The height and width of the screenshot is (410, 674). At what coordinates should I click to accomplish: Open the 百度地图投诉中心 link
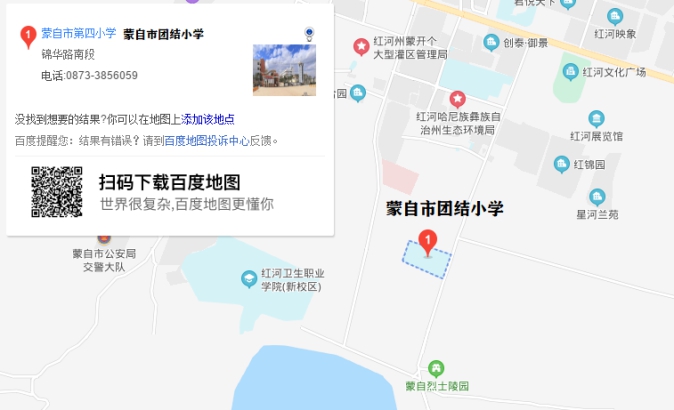206,141
